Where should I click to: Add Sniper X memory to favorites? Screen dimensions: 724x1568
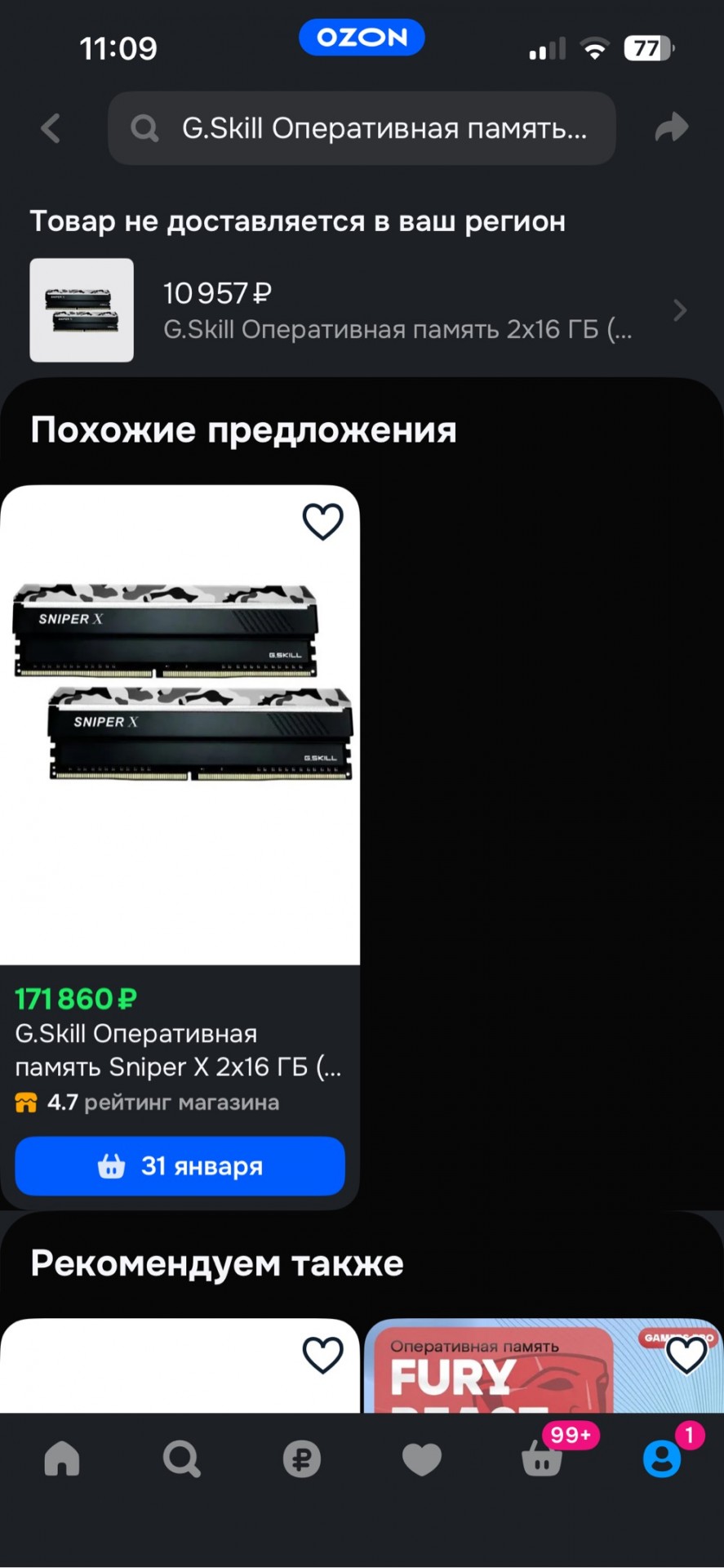click(322, 521)
